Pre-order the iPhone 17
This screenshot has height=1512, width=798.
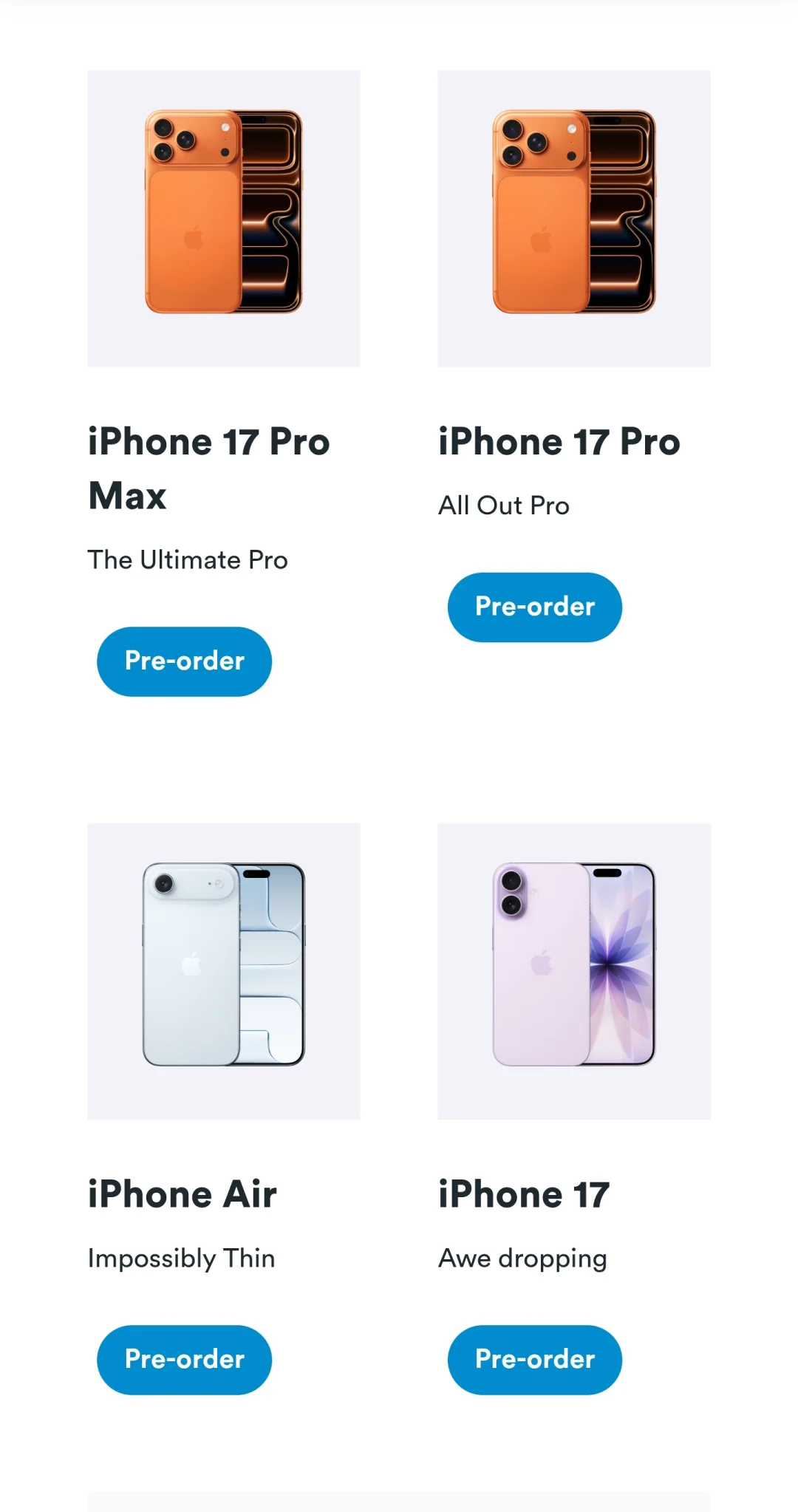point(534,1360)
